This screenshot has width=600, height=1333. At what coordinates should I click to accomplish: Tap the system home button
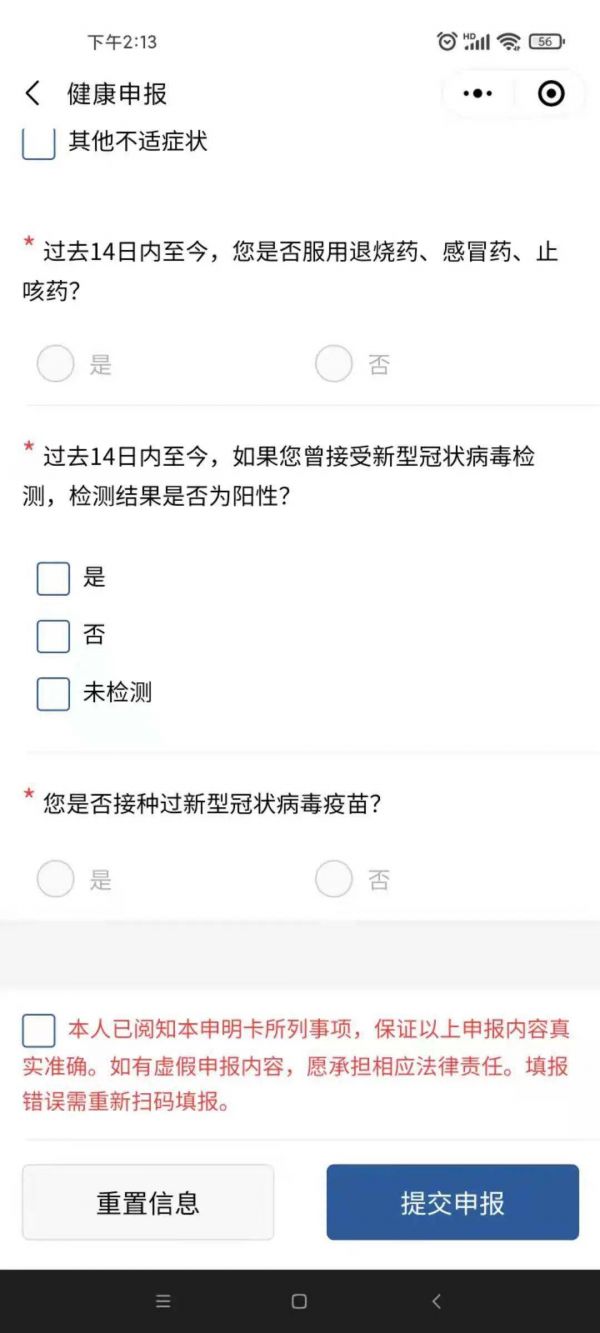[x=299, y=1301]
